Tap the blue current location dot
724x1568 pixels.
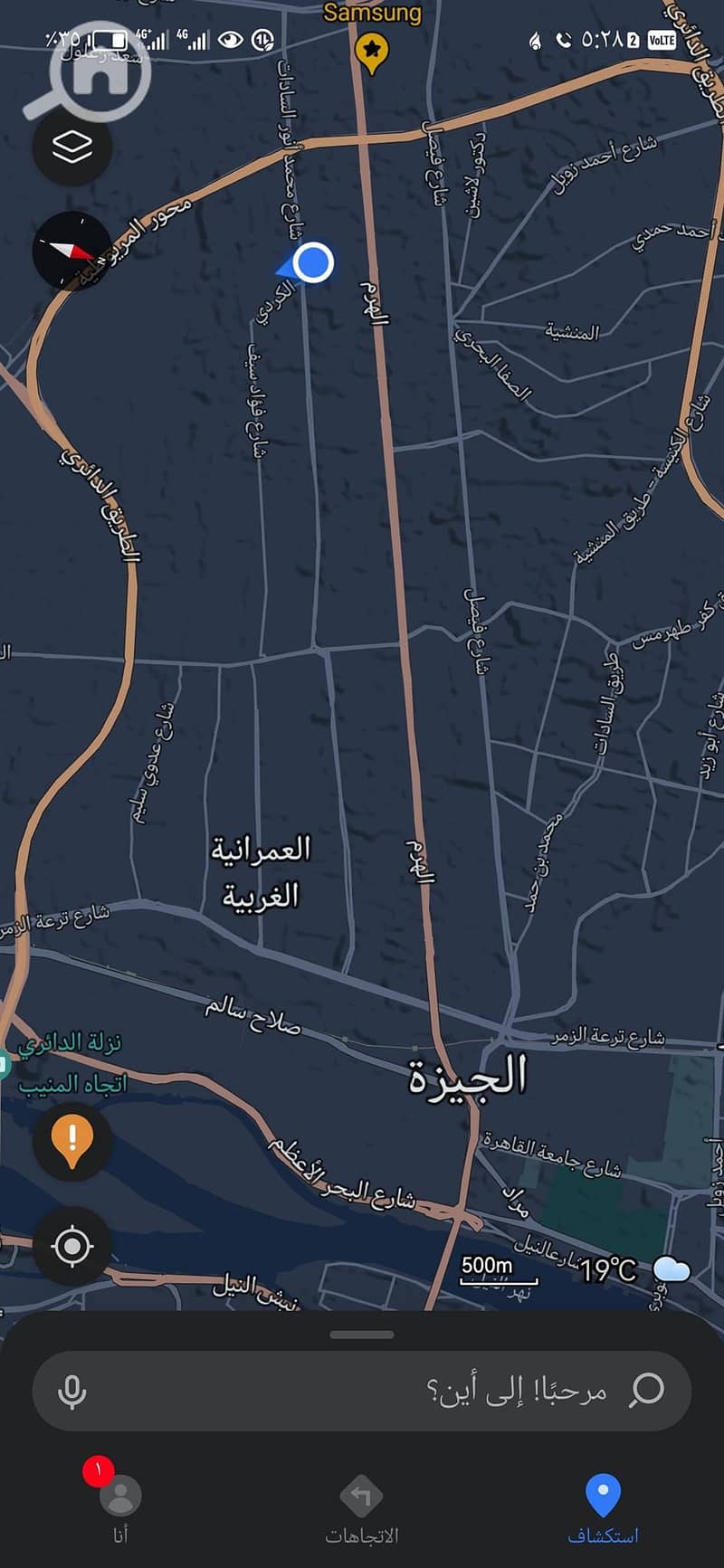click(313, 262)
